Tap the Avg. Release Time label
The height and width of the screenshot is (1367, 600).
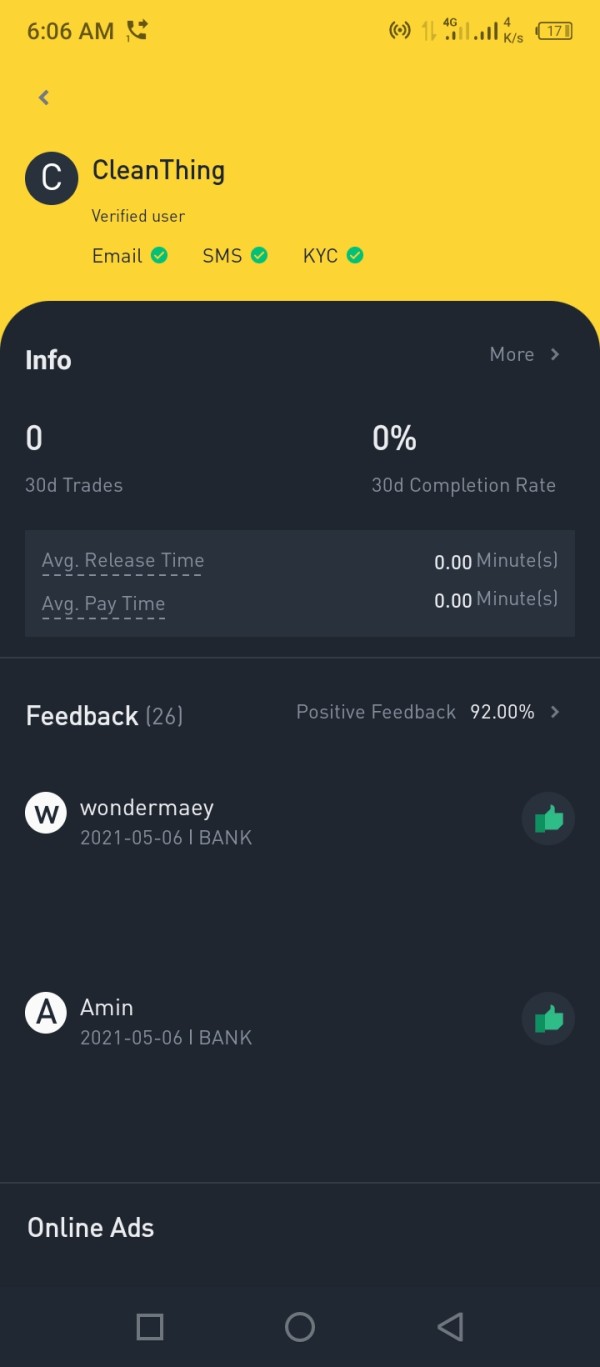click(123, 560)
